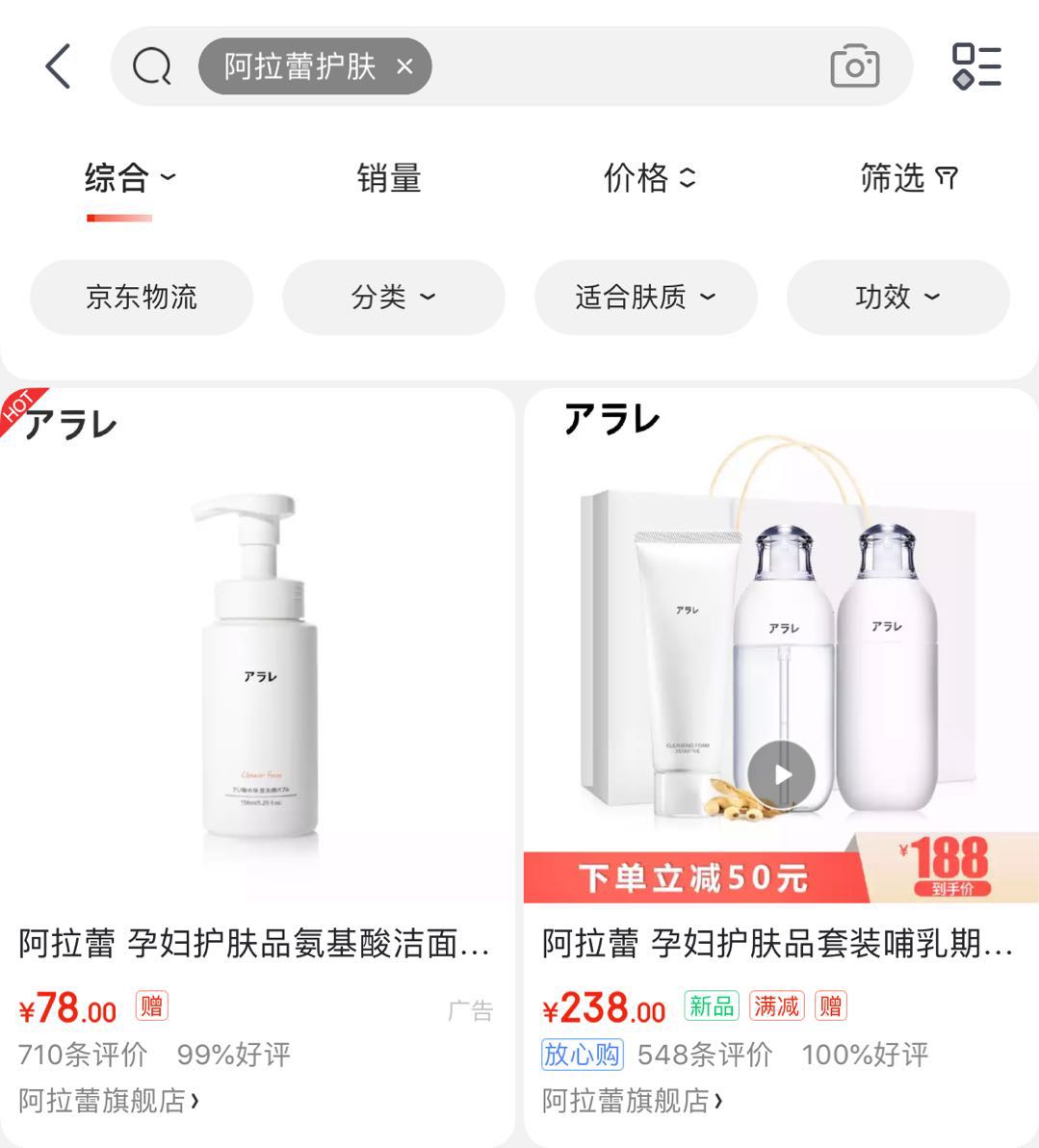Open the product list display options icon
Screen dimensions: 1039x1148
tap(977, 66)
